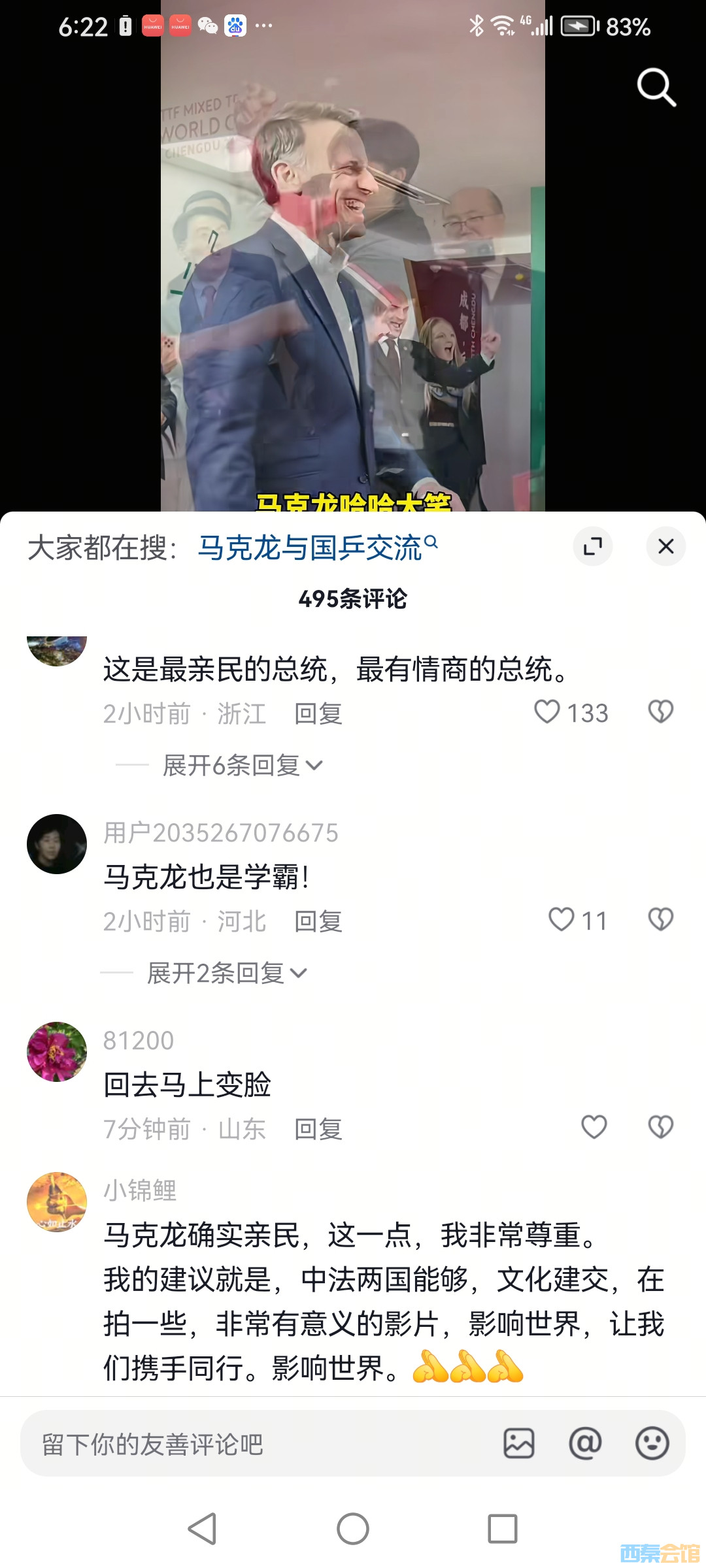Dislike the comment by 81200
Viewport: 706px width, 1568px height.
click(660, 1128)
